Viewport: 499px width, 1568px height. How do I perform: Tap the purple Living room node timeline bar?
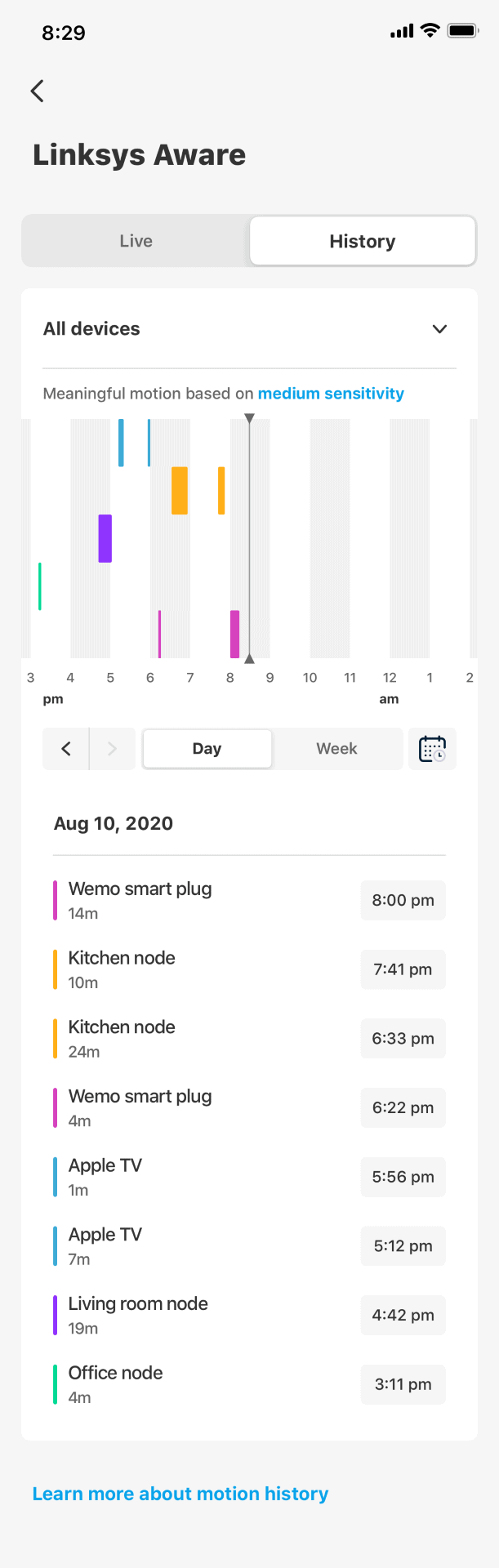click(x=105, y=538)
